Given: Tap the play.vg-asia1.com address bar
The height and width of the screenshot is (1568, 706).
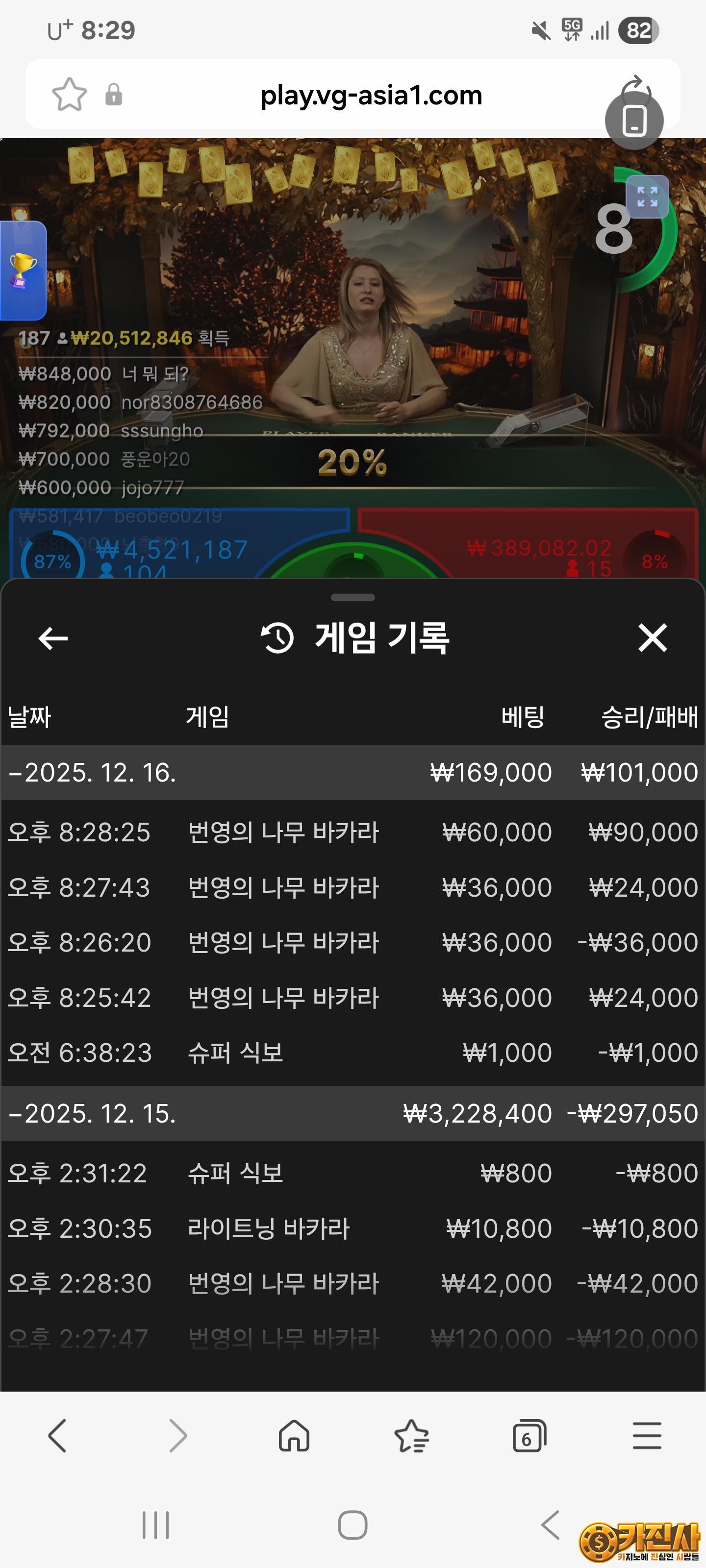Looking at the screenshot, I should pyautogui.click(x=370, y=95).
